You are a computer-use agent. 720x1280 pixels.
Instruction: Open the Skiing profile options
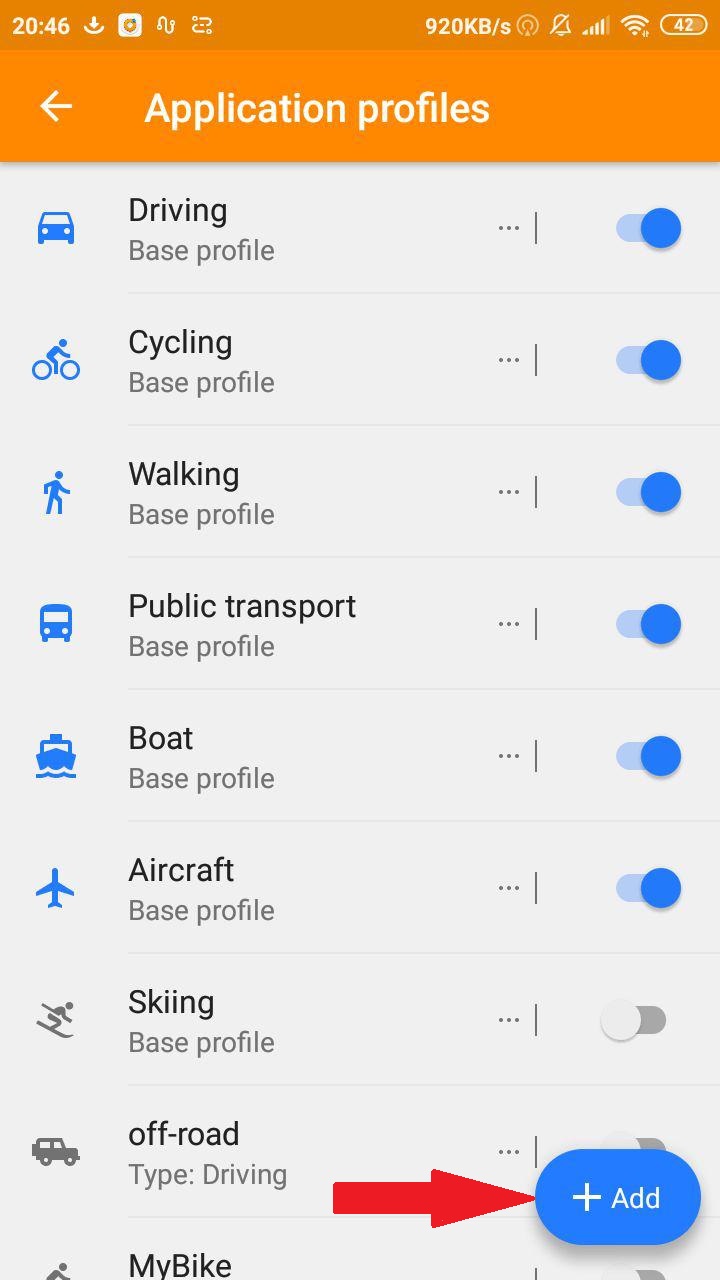pyautogui.click(x=509, y=1020)
